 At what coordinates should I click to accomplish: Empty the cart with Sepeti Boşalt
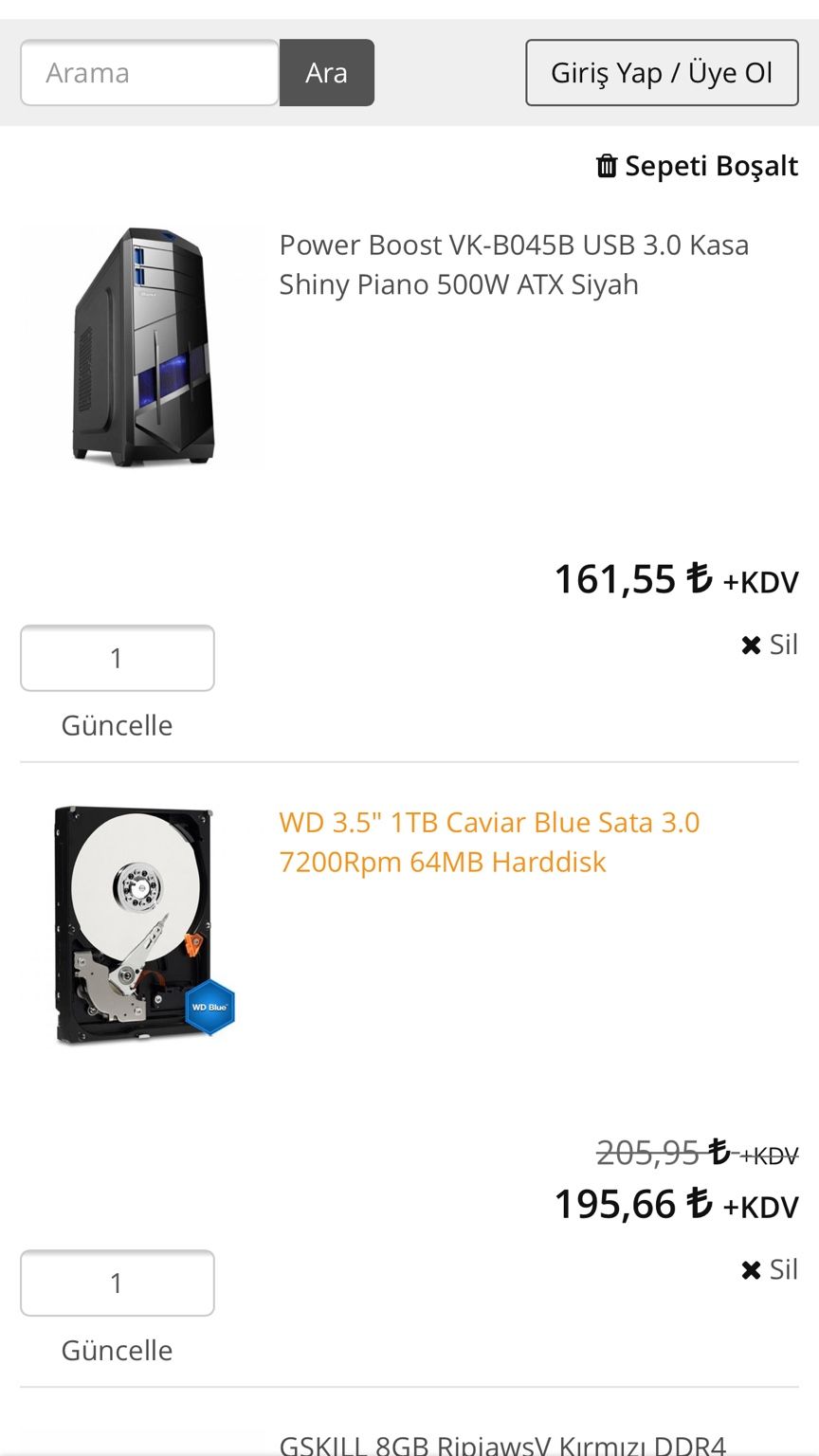coord(697,166)
